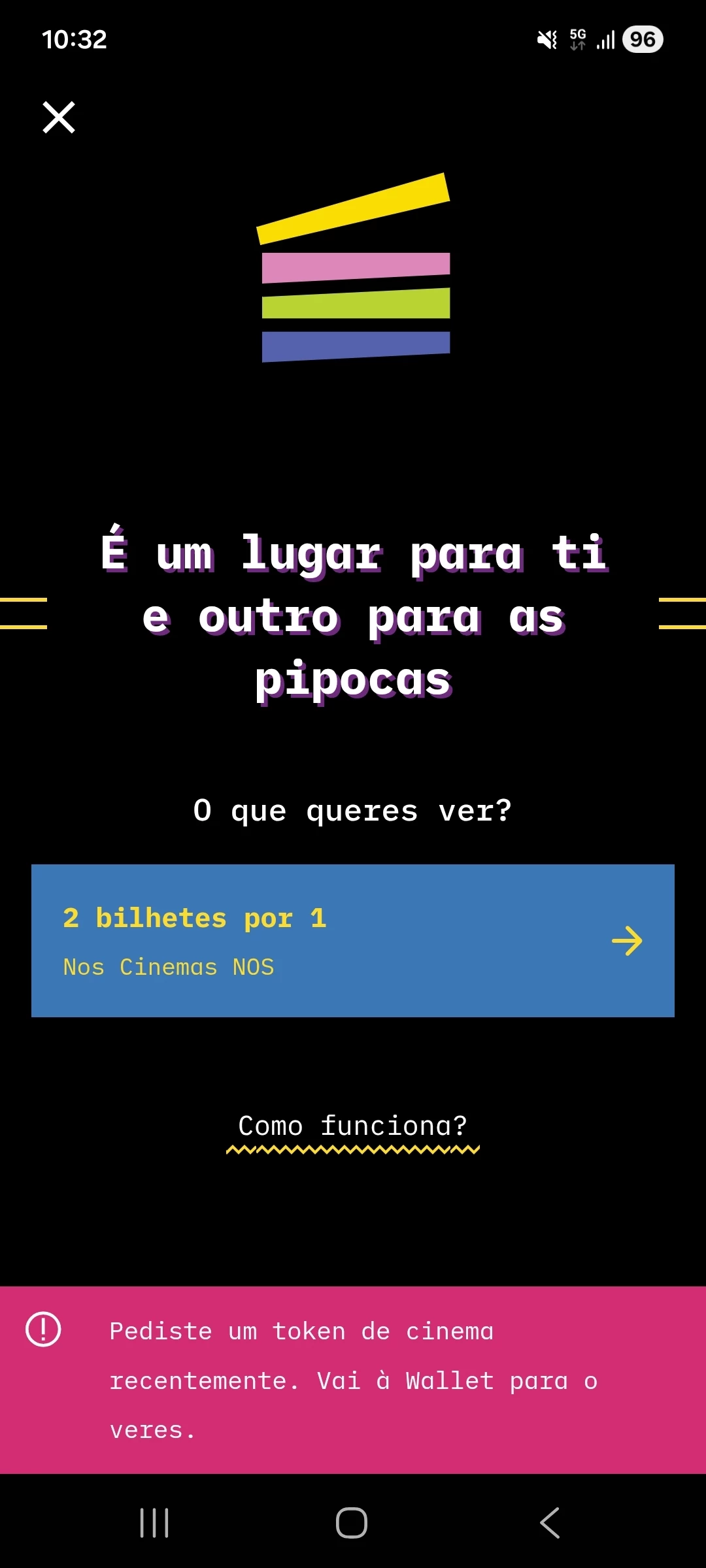Show recent apps
Screen dimensions: 706x1568
(155, 1523)
